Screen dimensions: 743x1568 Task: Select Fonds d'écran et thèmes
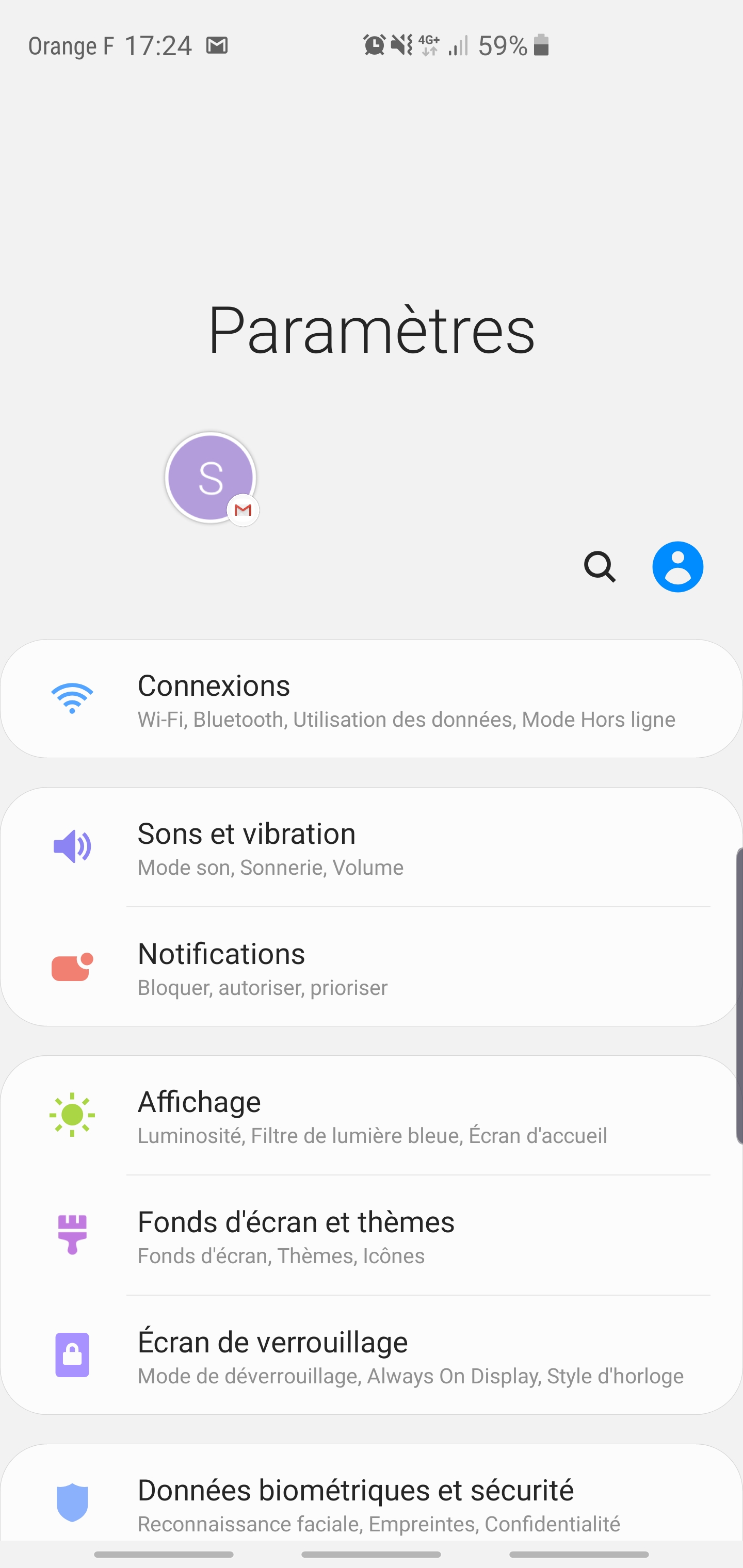tap(372, 1236)
